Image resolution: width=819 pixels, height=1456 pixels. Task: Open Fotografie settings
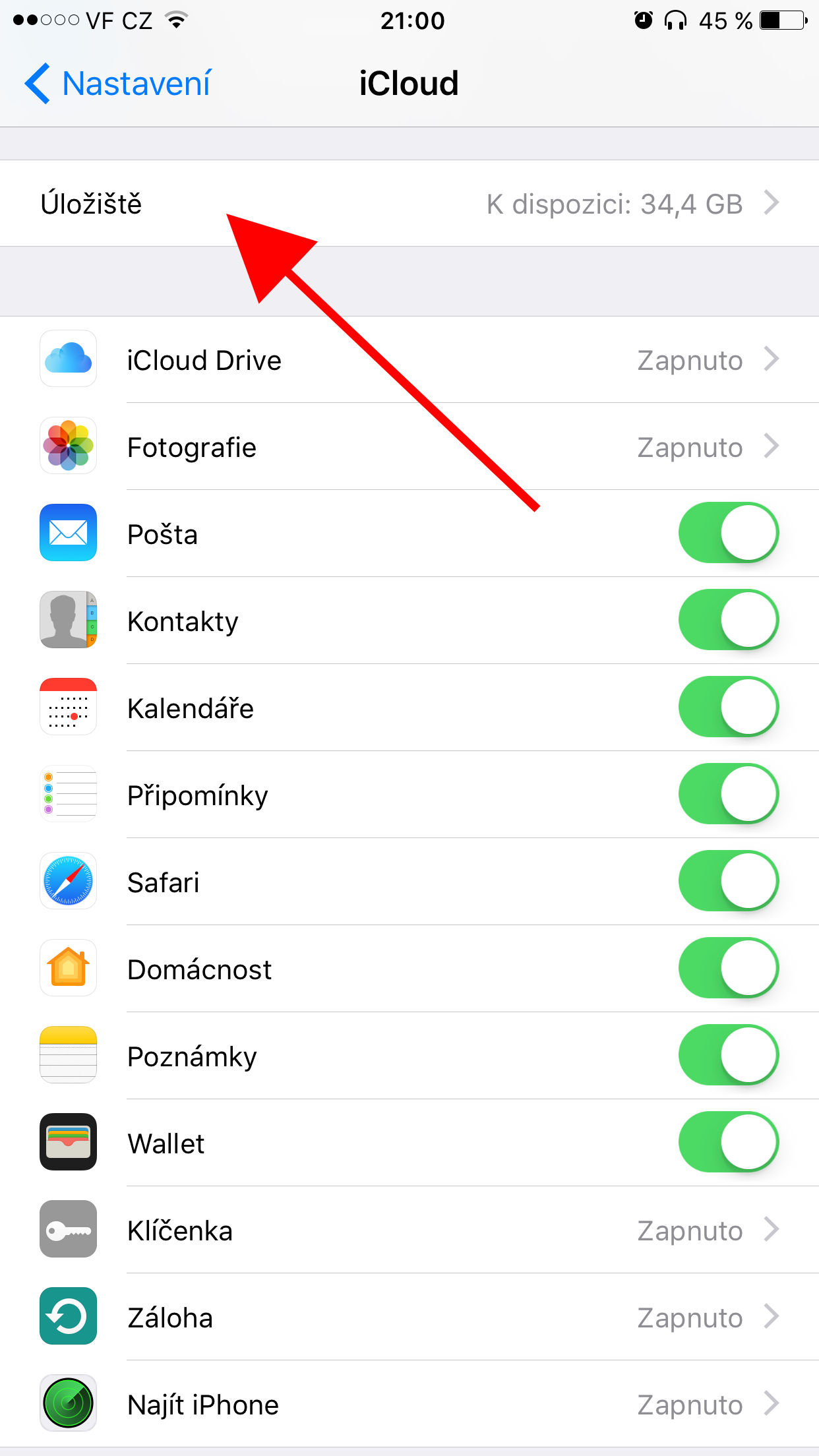pyautogui.click(x=409, y=447)
